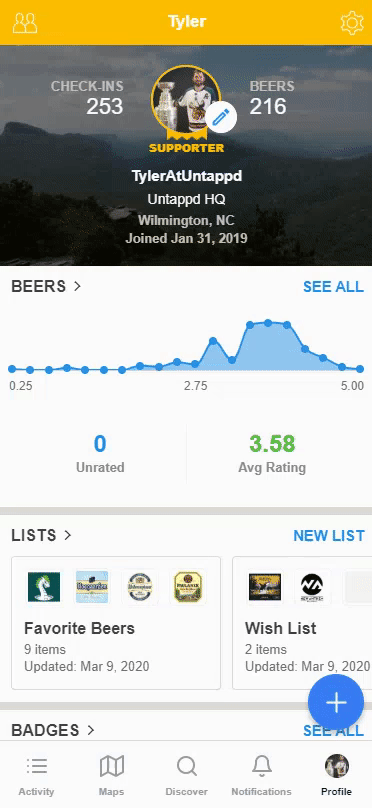Open the Wish List card
This screenshot has width=372, height=808.
point(302,622)
